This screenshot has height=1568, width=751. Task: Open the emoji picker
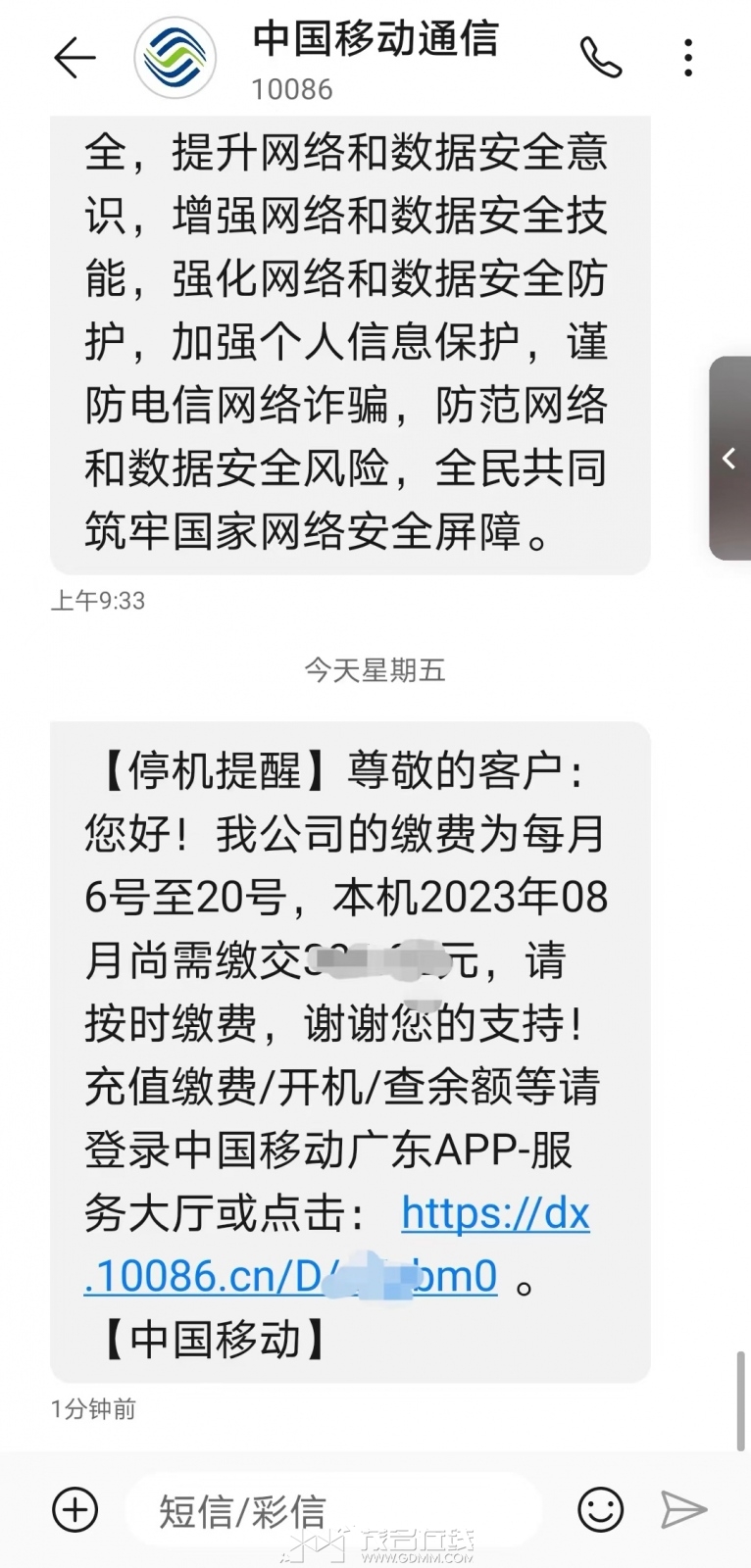coord(600,1509)
